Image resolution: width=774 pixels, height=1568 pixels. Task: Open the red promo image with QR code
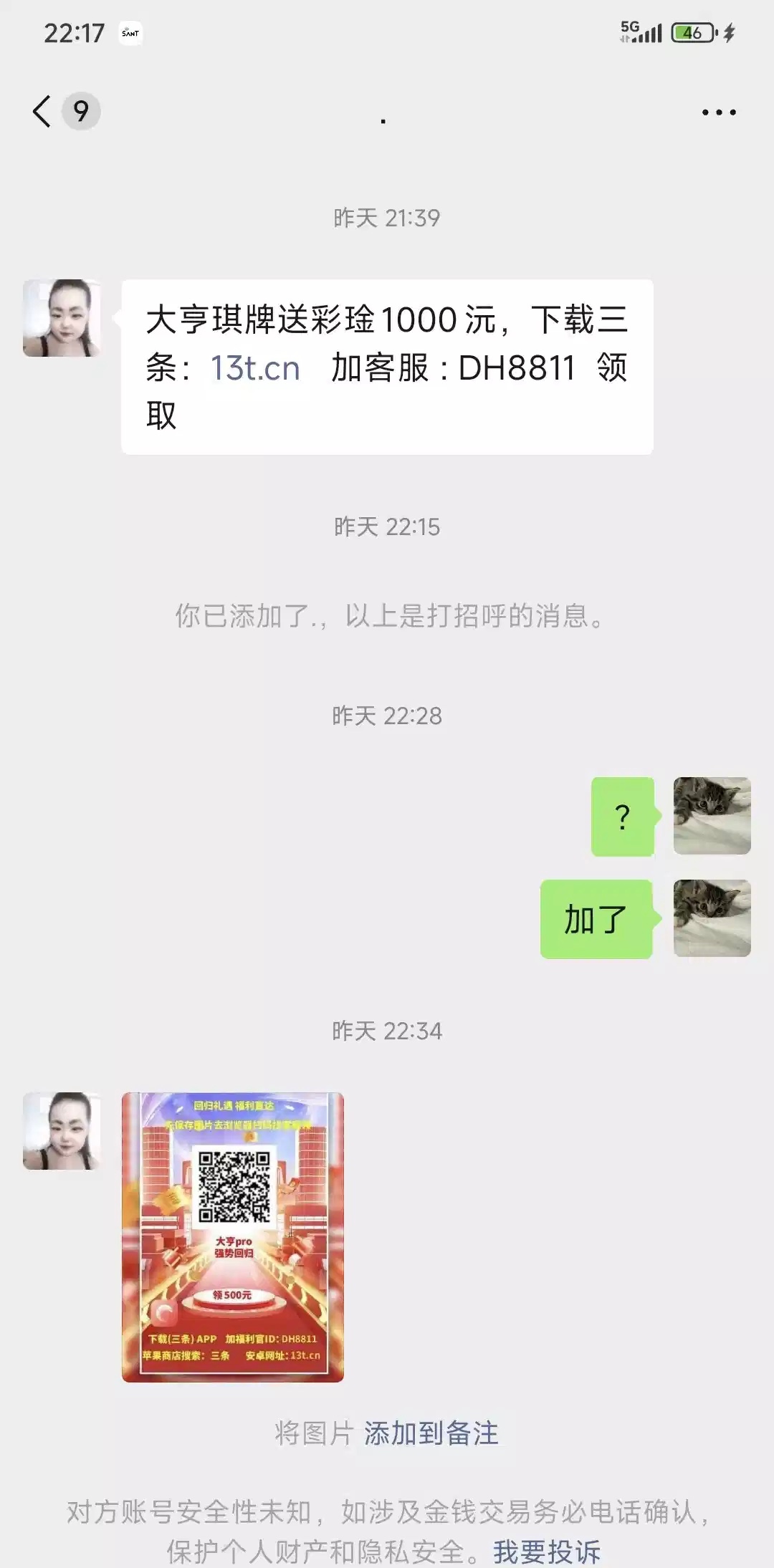click(233, 1236)
